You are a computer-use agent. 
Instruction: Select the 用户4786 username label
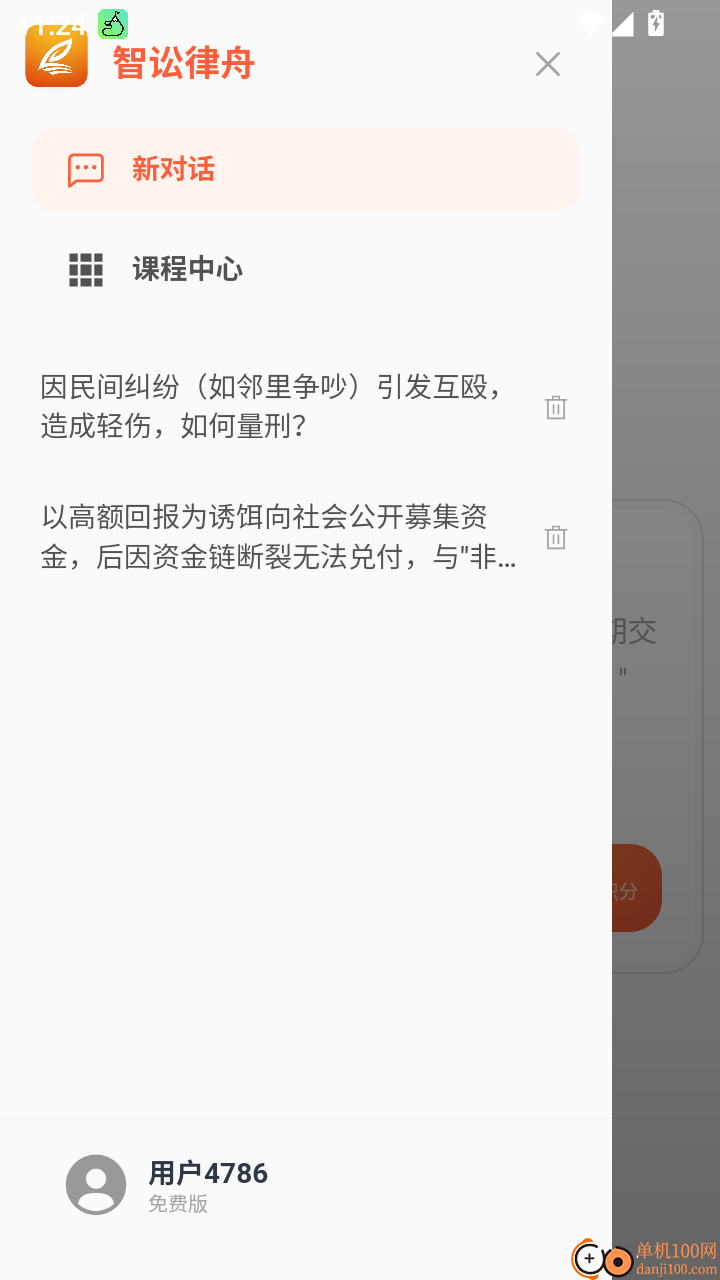click(207, 1173)
